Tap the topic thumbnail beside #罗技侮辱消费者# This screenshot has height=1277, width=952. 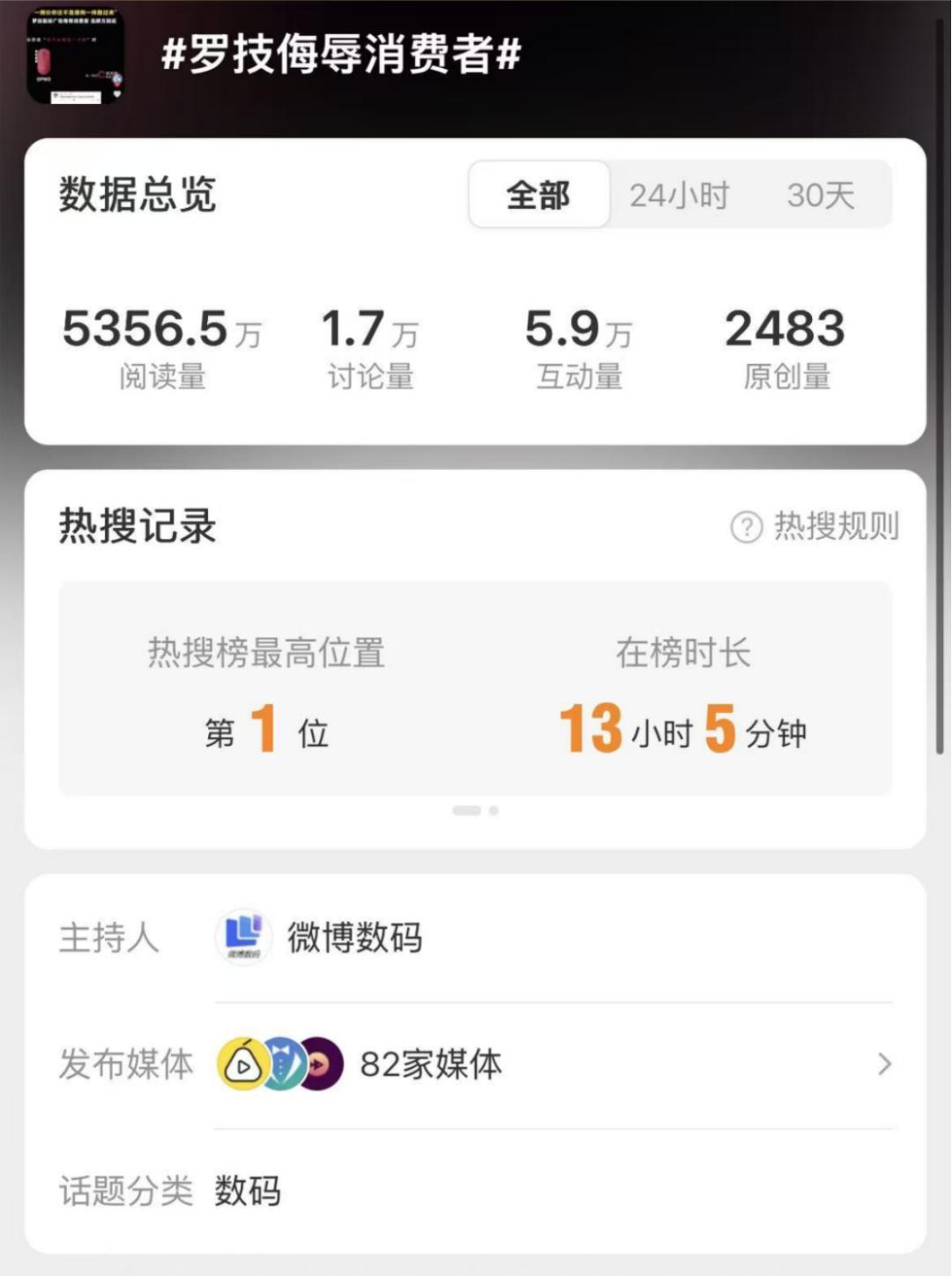75,57
